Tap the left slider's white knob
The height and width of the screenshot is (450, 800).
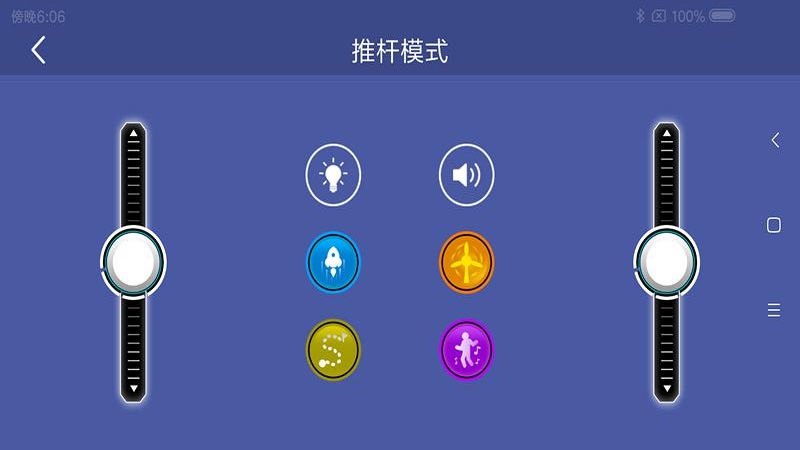[x=133, y=262]
